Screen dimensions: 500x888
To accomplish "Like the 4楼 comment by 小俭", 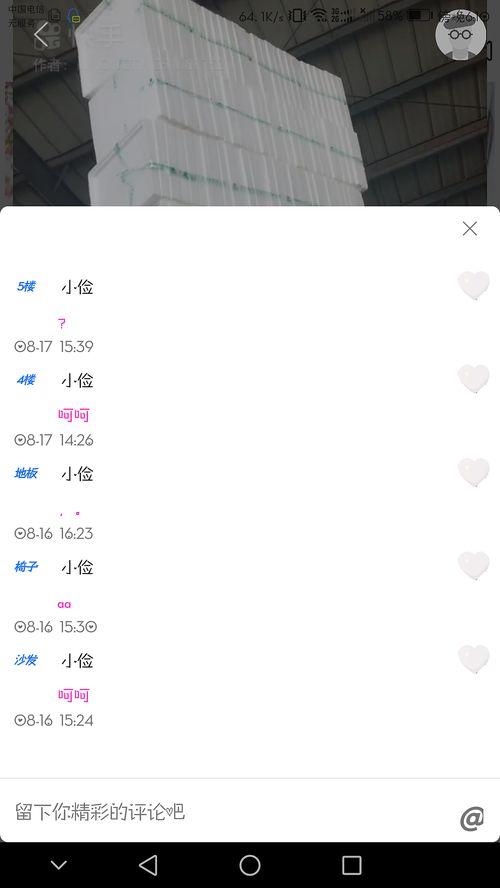I will tap(473, 378).
